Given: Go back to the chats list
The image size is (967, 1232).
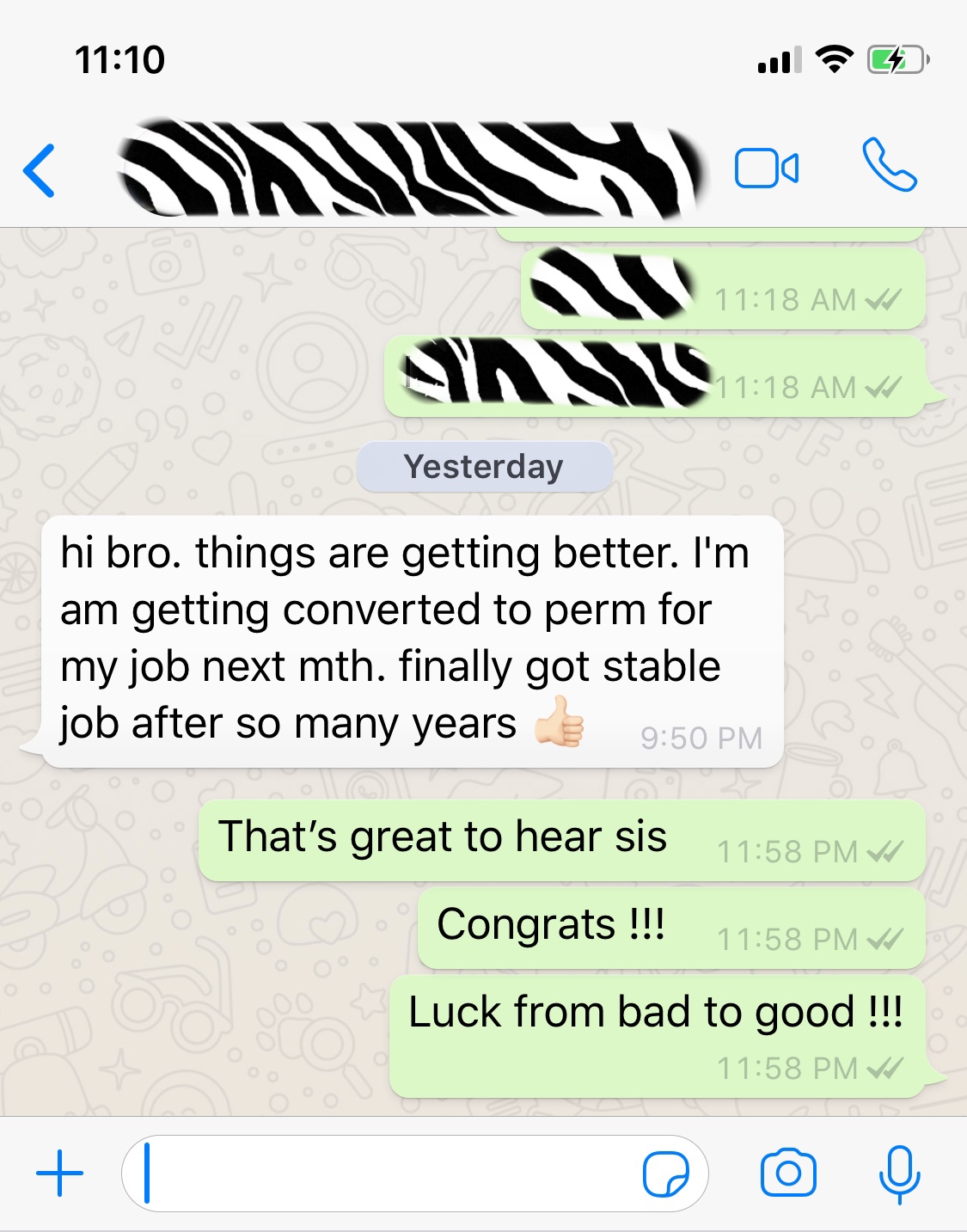Looking at the screenshot, I should point(40,170).
